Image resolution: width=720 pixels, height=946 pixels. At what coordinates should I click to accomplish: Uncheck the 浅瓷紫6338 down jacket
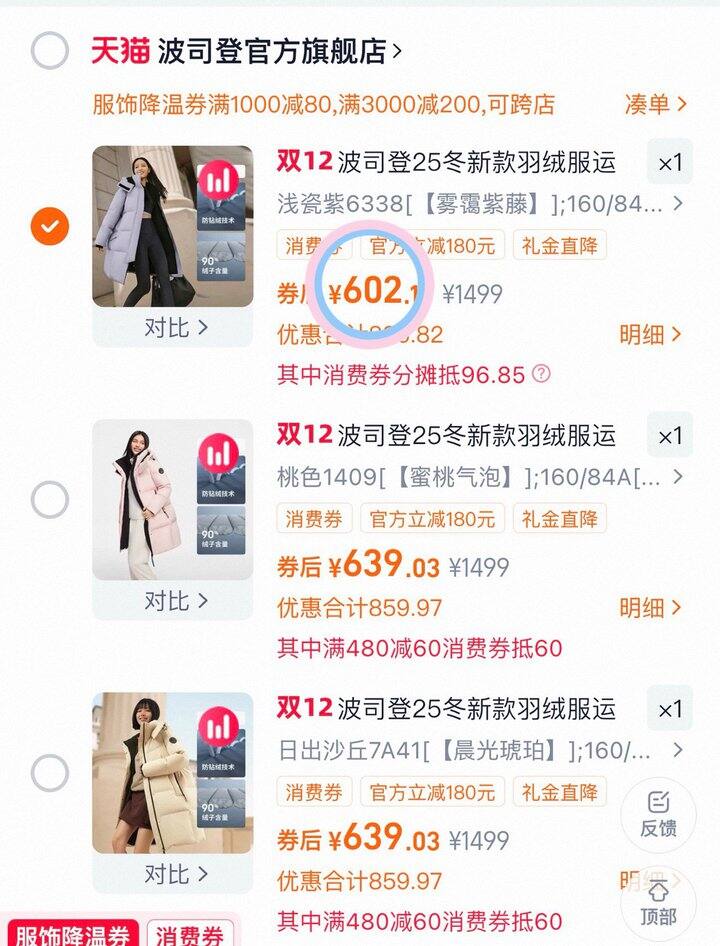49,227
